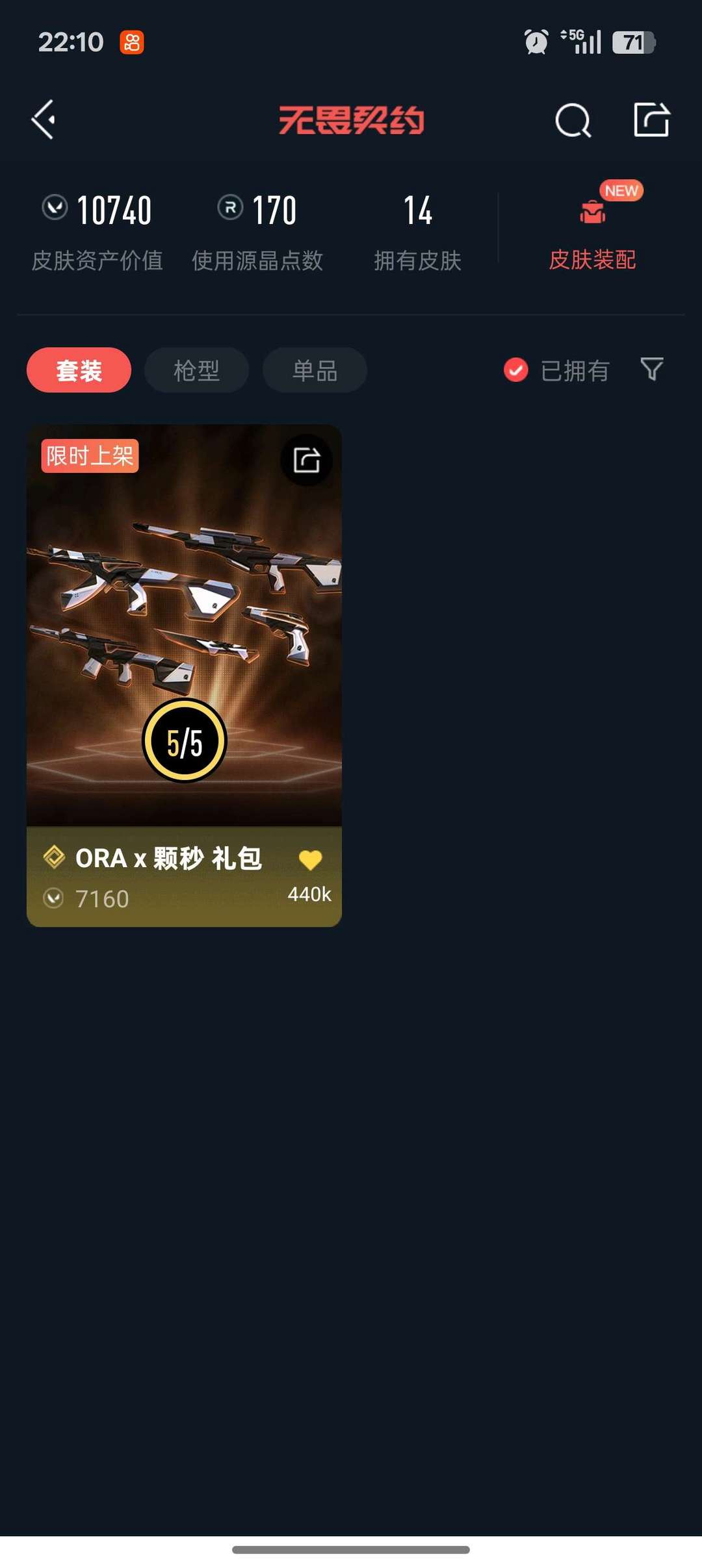Tap the currency icon beside 7160

(56, 898)
